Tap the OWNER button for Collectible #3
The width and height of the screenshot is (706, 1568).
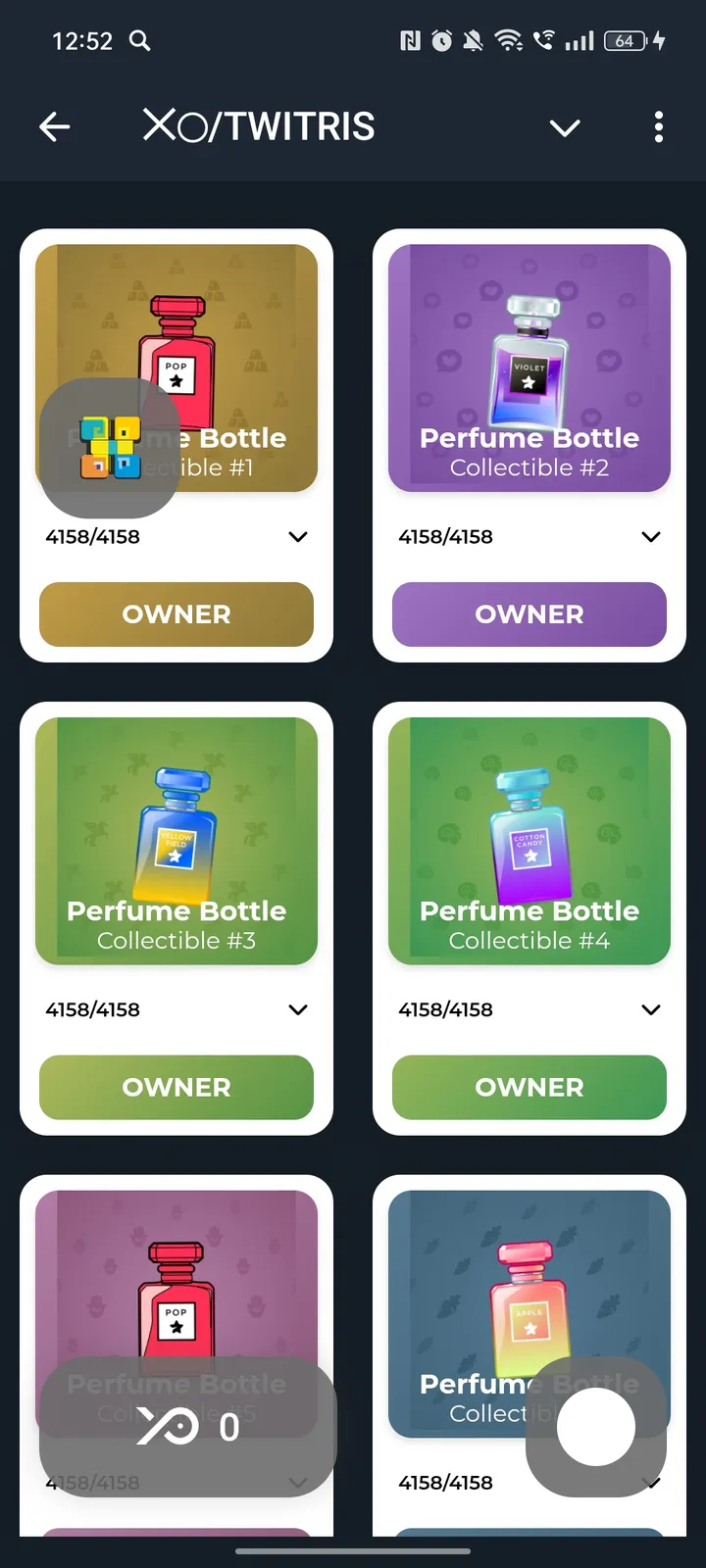tap(176, 1087)
